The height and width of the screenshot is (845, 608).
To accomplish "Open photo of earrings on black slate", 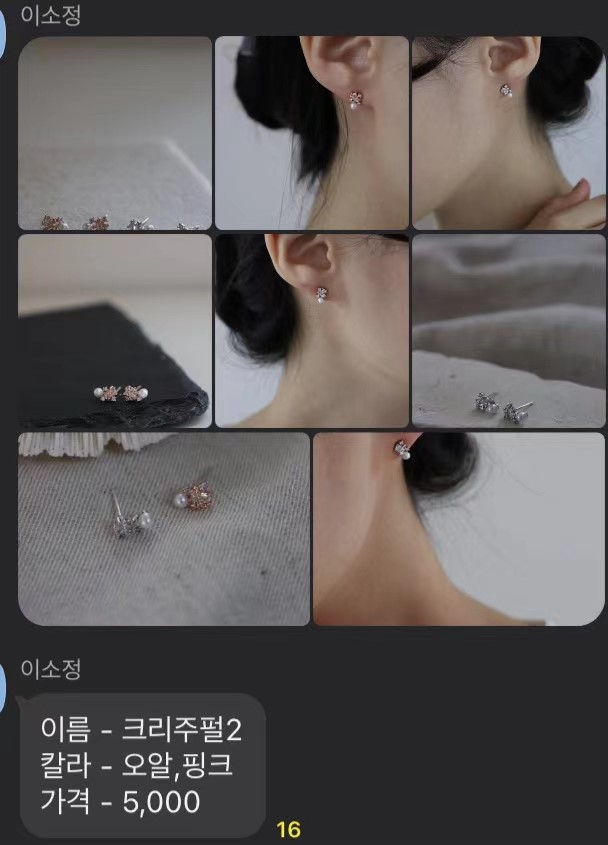I will tap(114, 331).
